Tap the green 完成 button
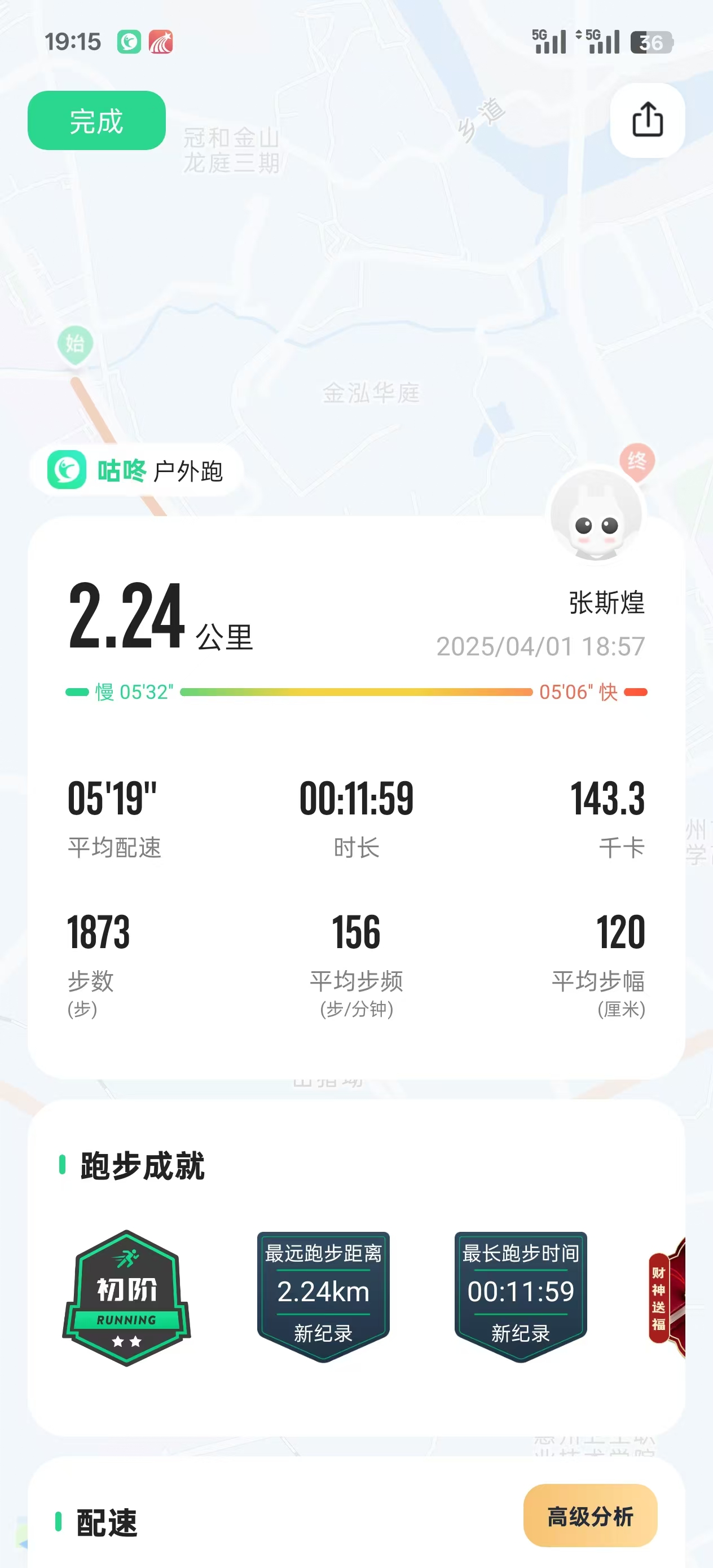The width and height of the screenshot is (713, 1568). [x=96, y=121]
